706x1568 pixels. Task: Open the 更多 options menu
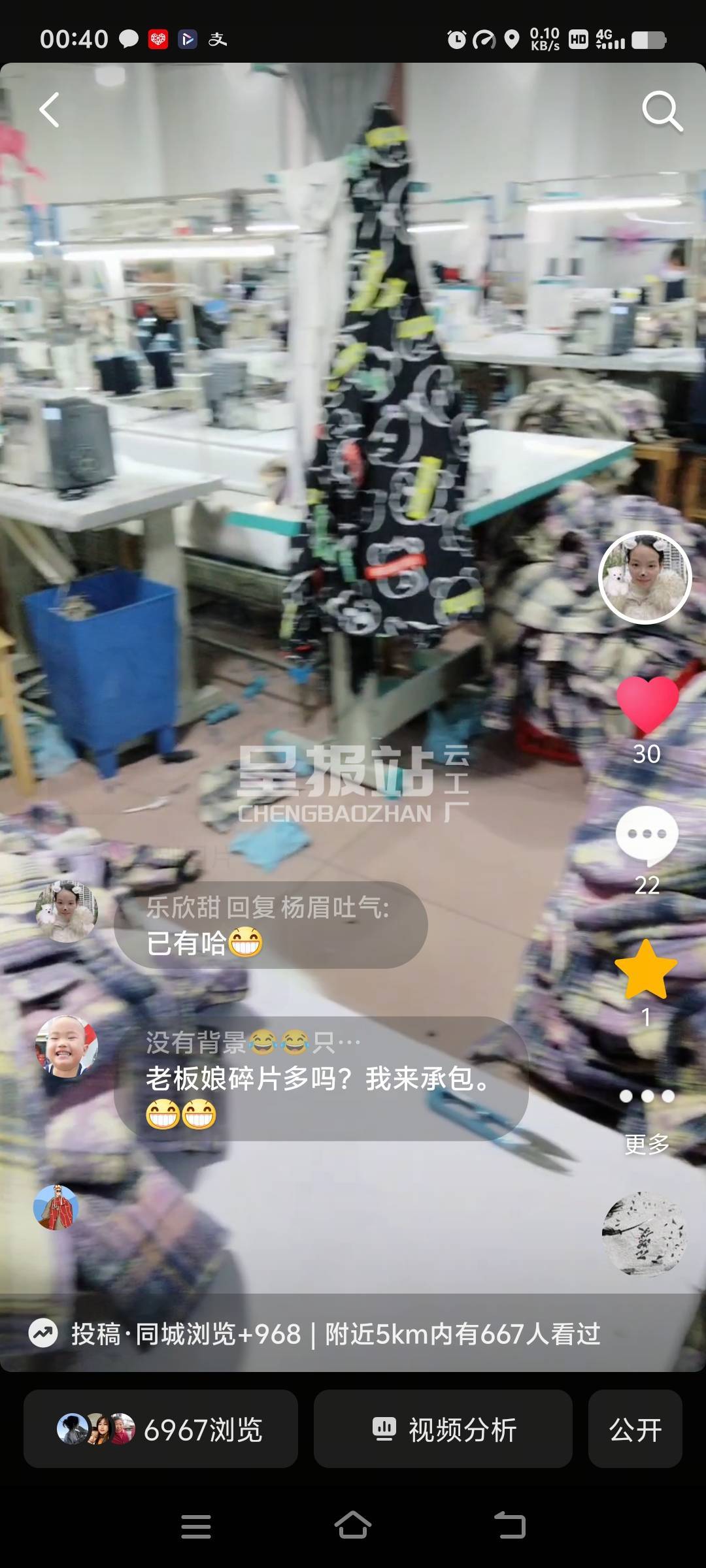point(647,1117)
